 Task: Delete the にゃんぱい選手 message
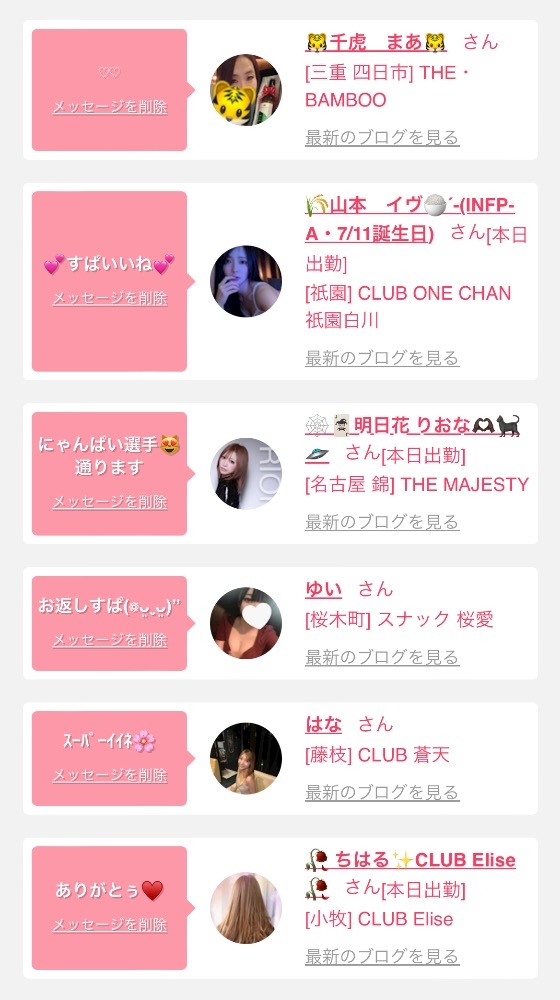tap(110, 502)
